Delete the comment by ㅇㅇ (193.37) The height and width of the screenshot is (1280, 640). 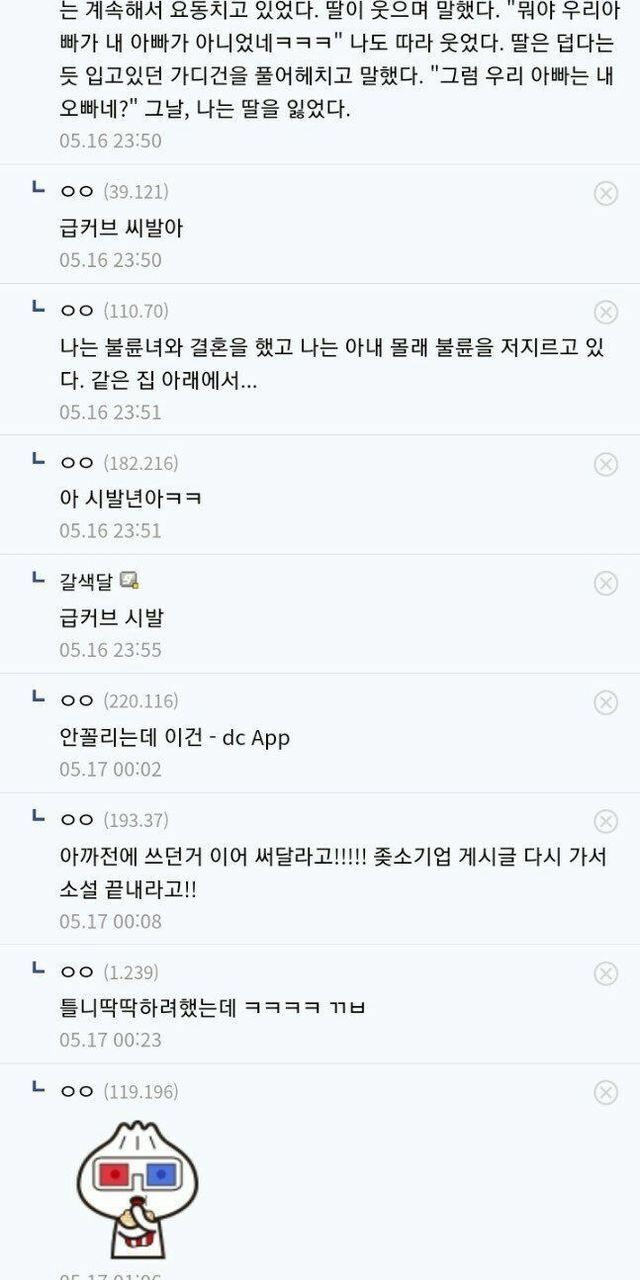(x=606, y=821)
